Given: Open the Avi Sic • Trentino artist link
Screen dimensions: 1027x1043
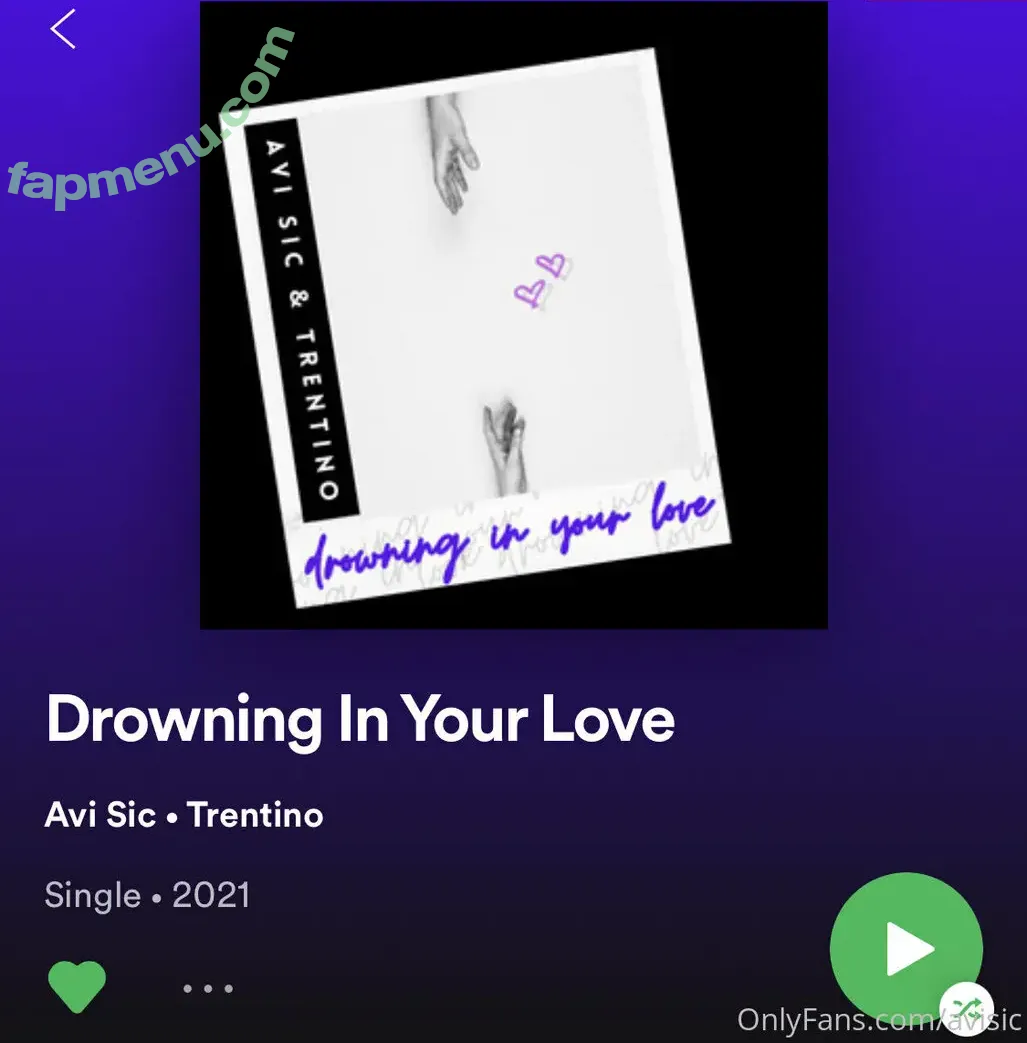Looking at the screenshot, I should pos(184,815).
